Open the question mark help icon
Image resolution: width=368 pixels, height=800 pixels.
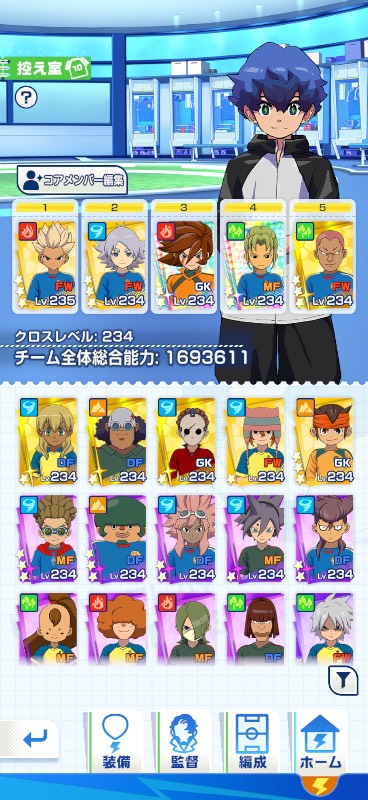[x=26, y=97]
